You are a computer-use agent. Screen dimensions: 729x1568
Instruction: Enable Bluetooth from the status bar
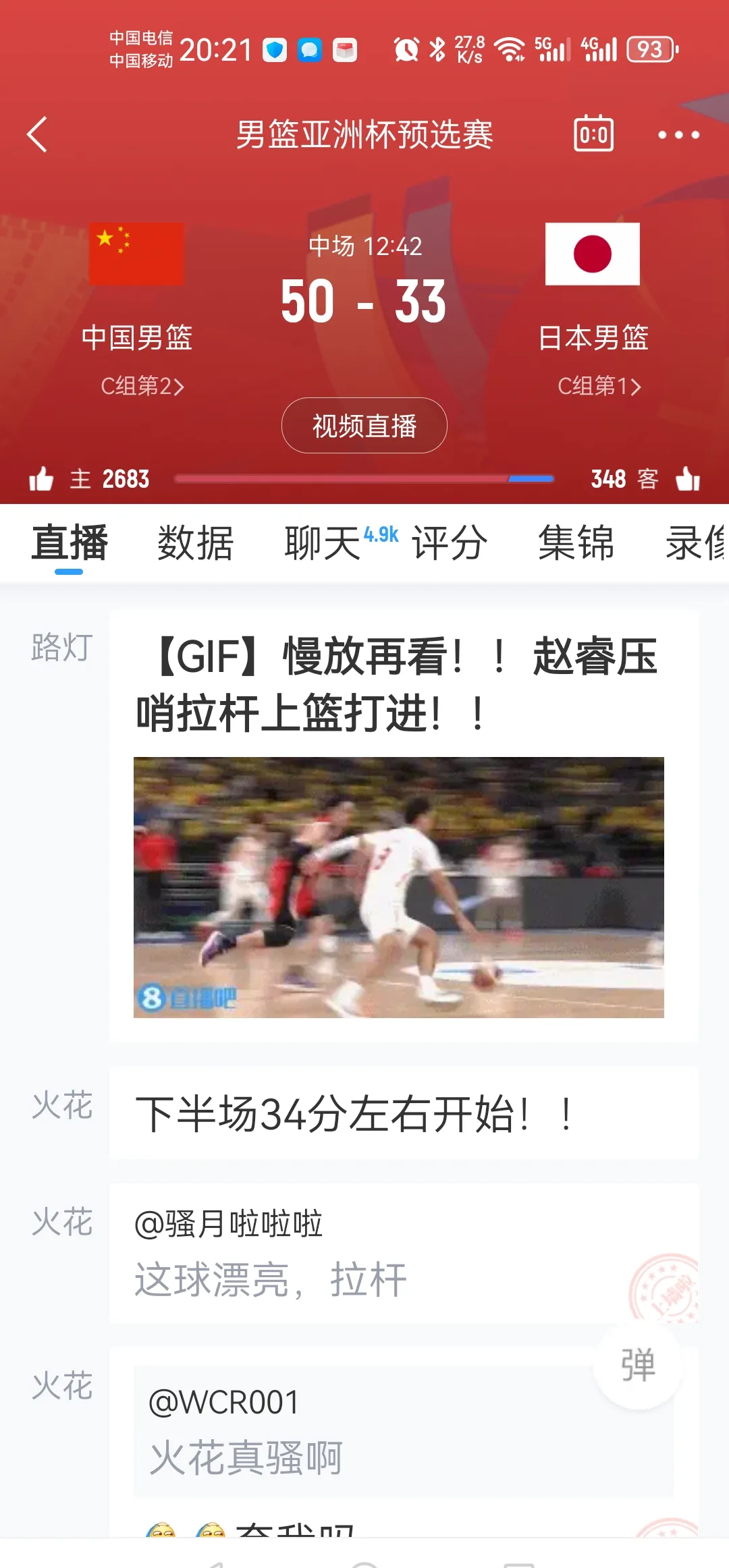pos(438,48)
